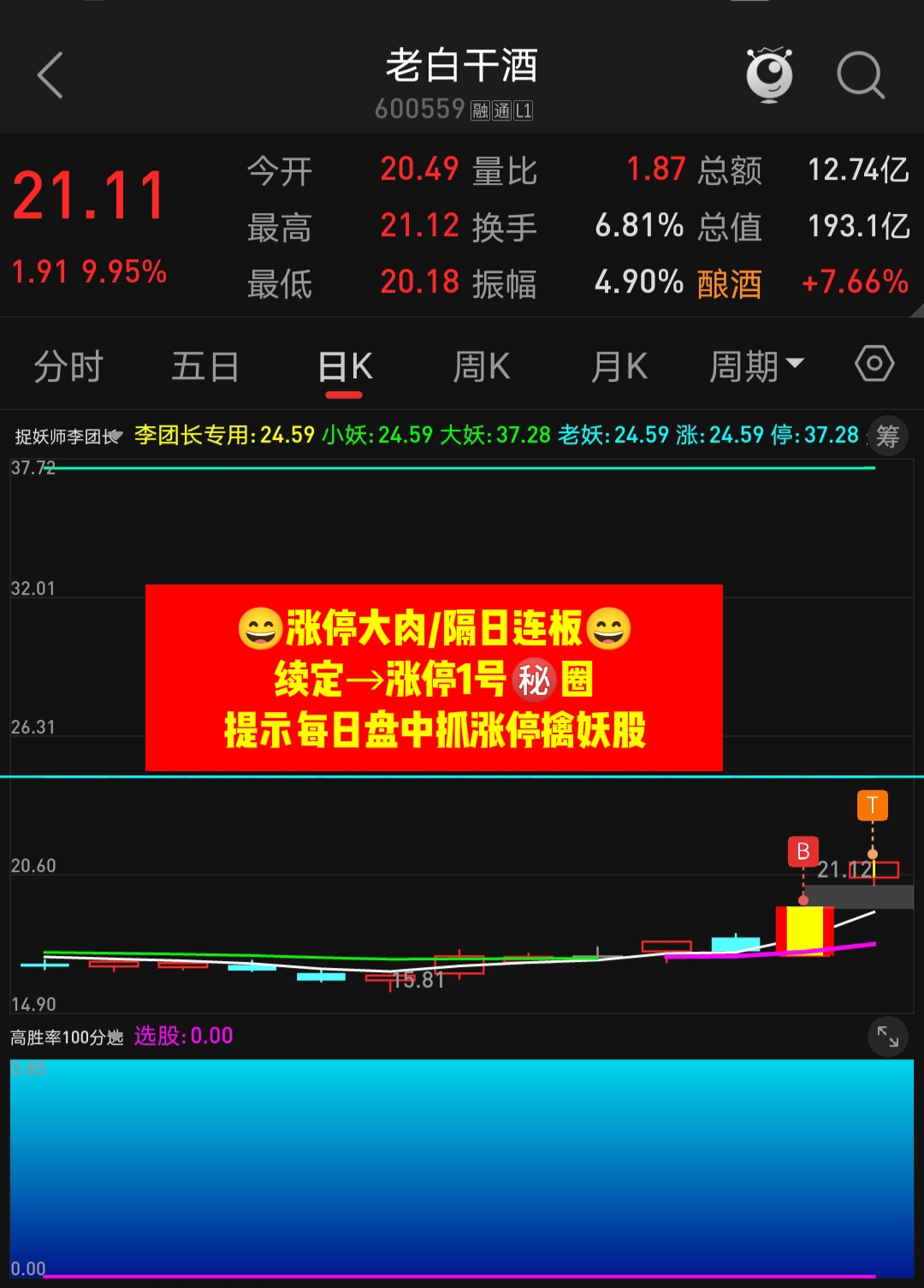This screenshot has height=1288, width=924.
Task: Switch to the 分时 chart tab
Action: (x=68, y=367)
